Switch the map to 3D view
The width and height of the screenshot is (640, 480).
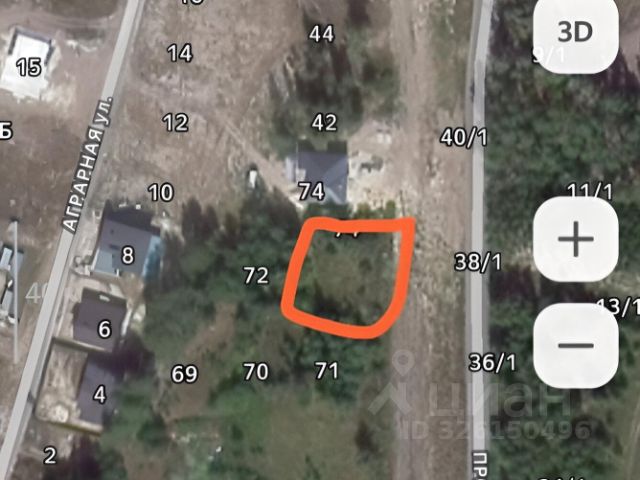point(575,30)
